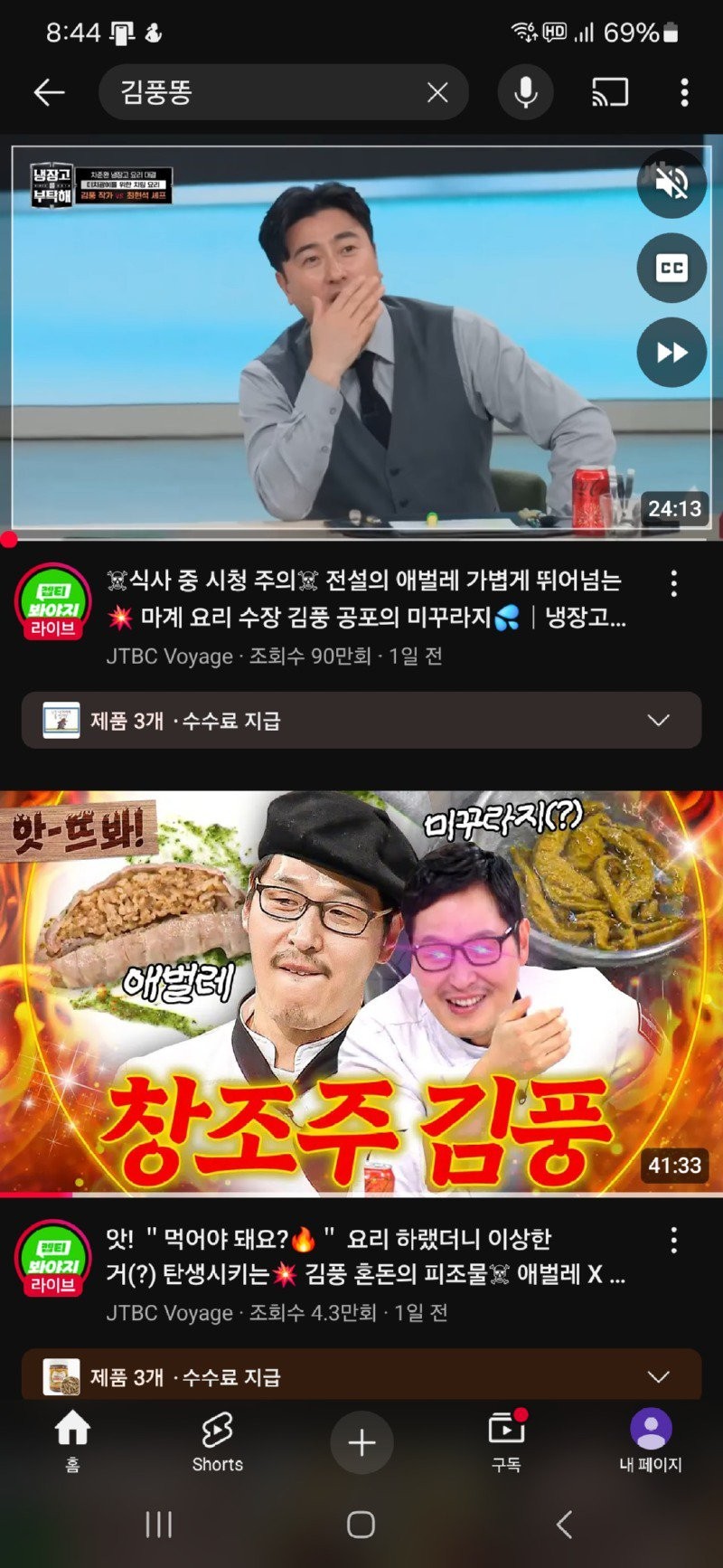
Task: Open options for the 먹어야 돼요 video
Action: 673,1240
